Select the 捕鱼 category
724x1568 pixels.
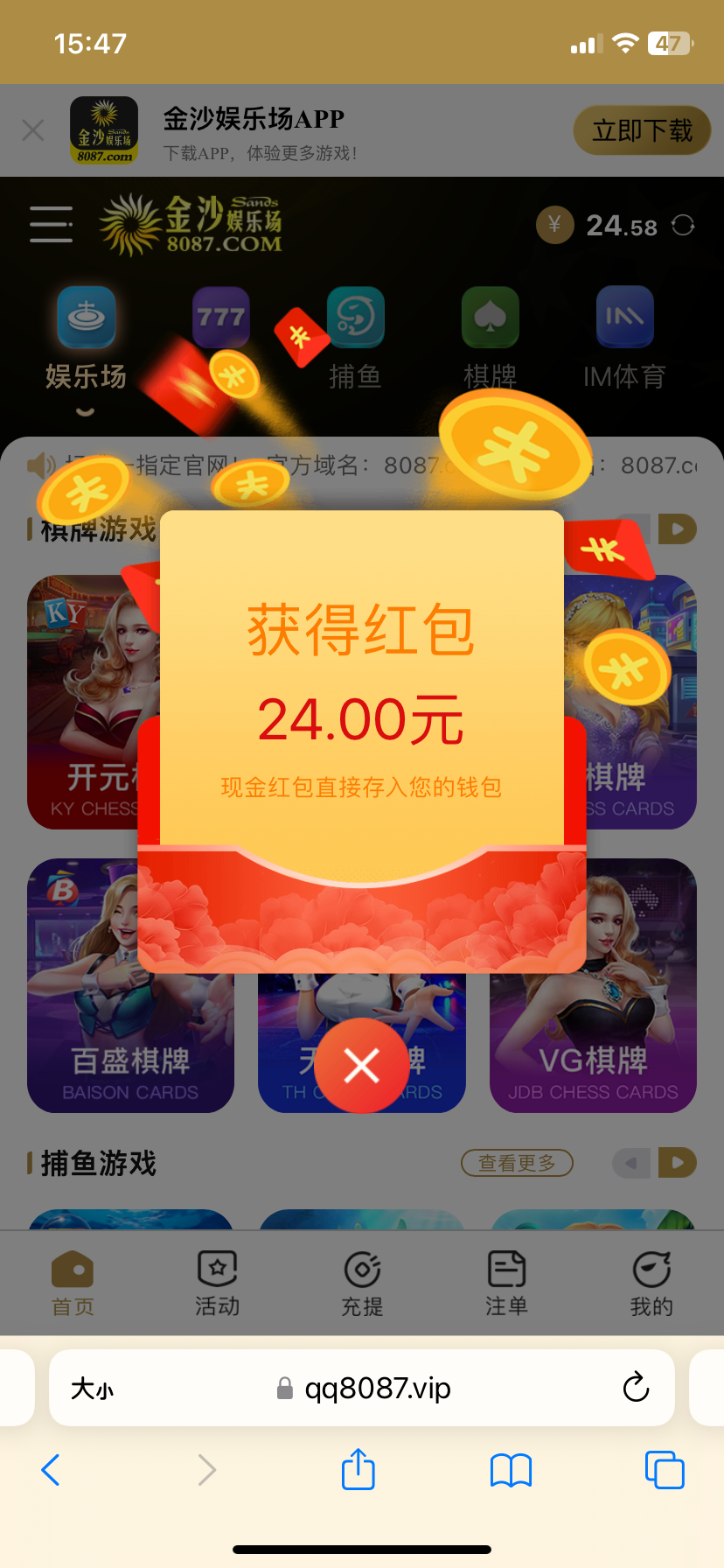click(355, 337)
